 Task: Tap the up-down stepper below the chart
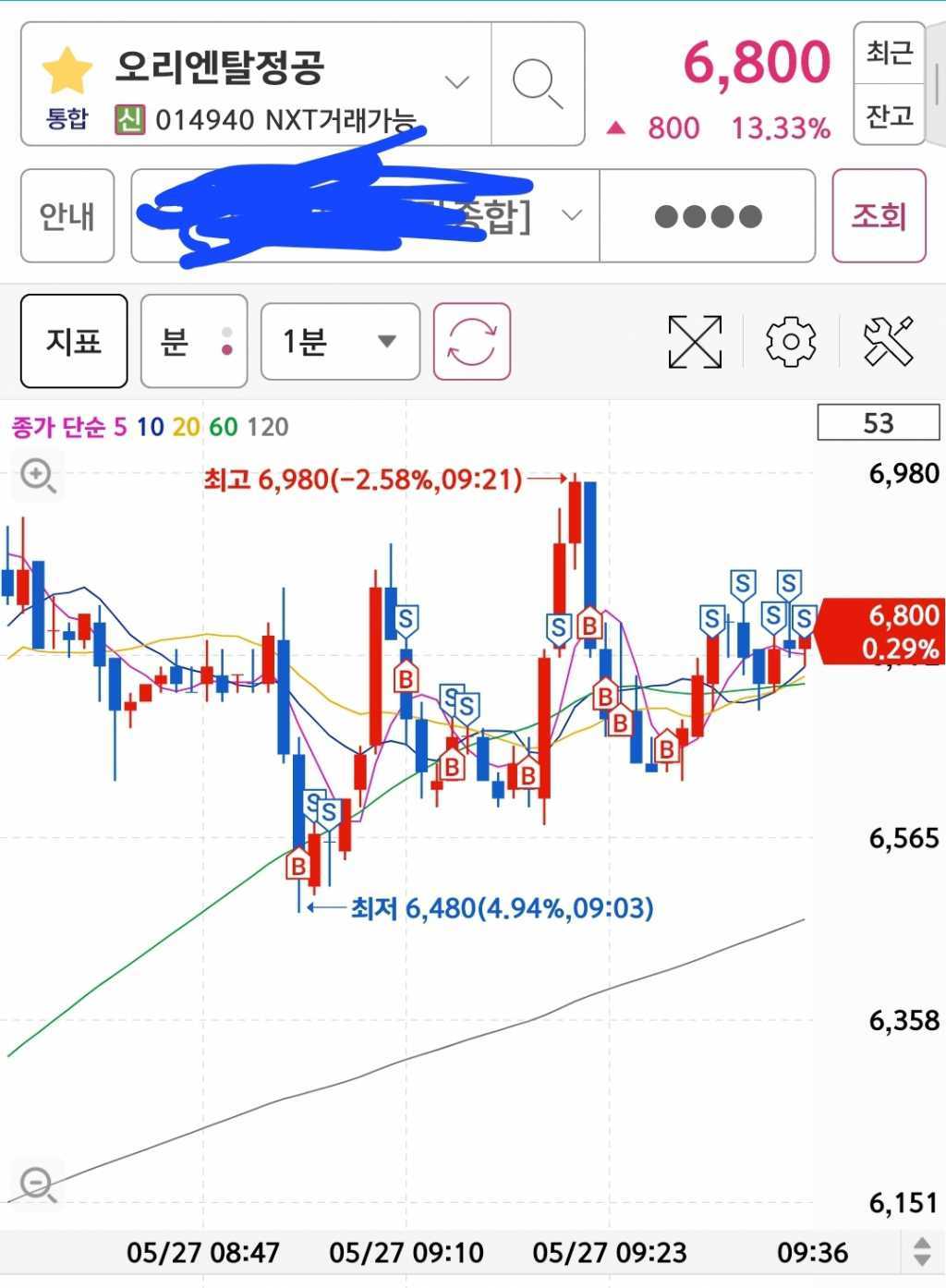coord(921,1252)
